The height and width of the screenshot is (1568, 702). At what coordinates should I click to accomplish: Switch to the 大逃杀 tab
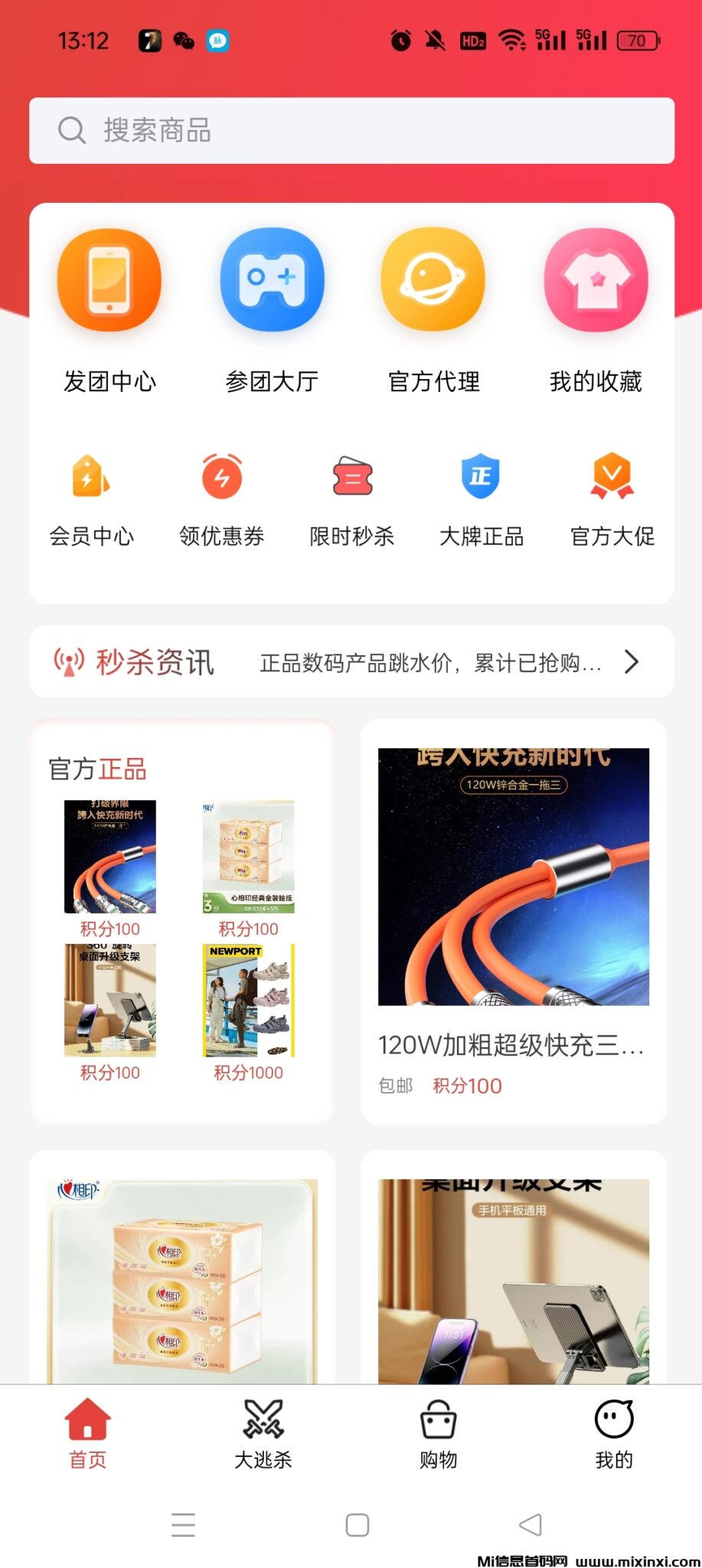(x=263, y=1433)
